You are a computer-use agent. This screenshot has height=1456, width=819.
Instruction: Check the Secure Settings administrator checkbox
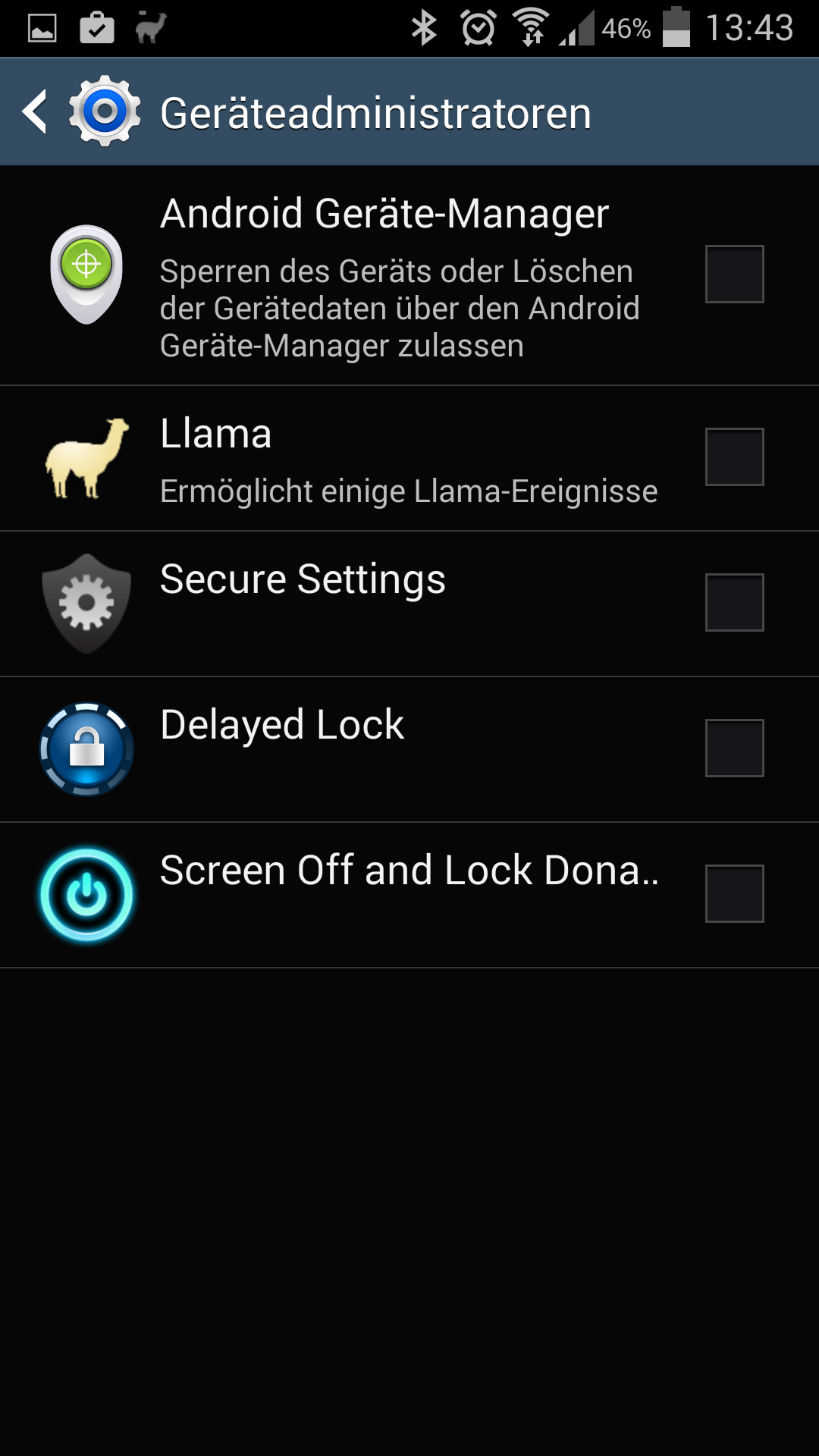(733, 603)
